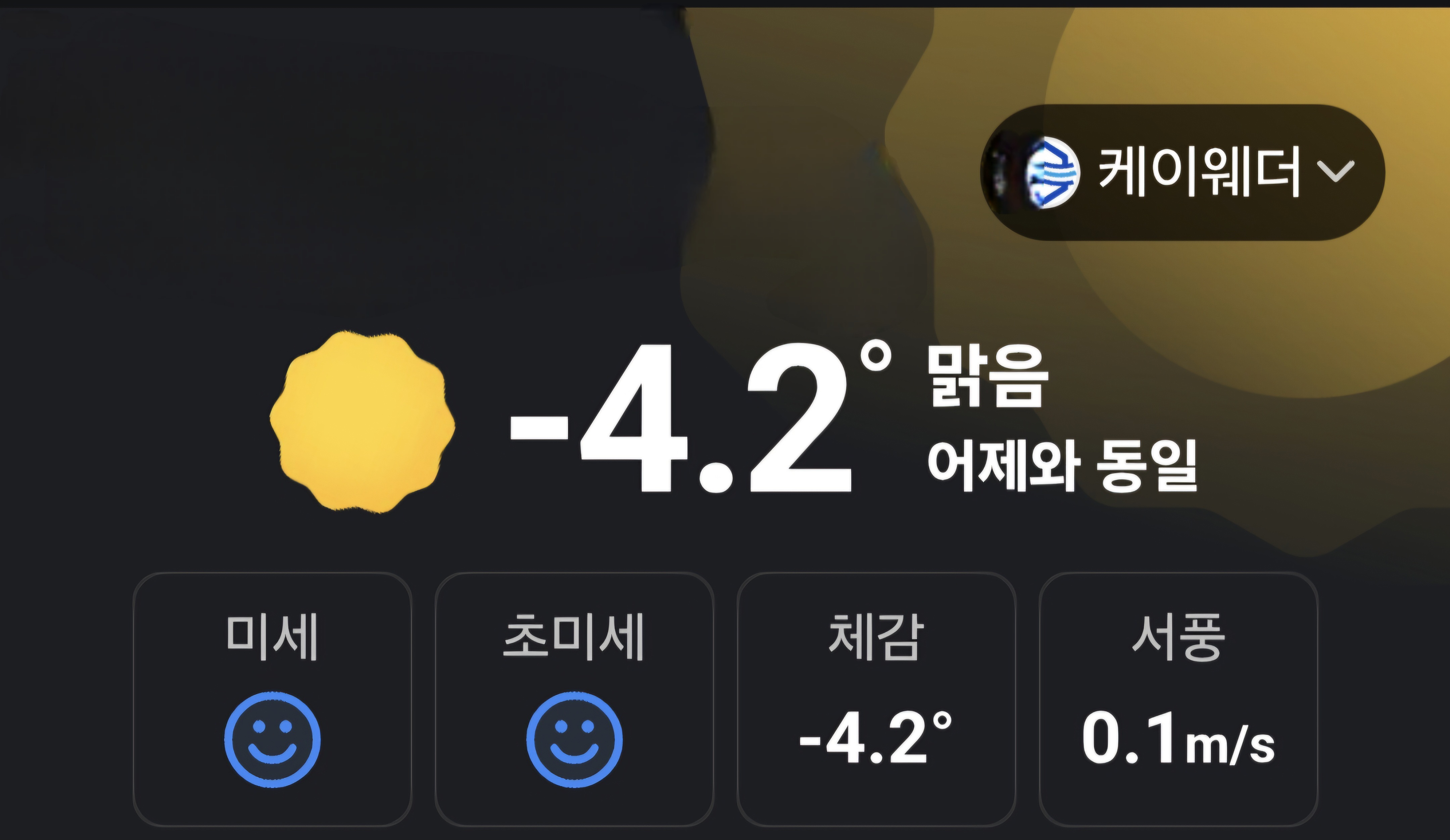
Task: Open the 케이웨더 provider dropdown
Action: (1182, 172)
